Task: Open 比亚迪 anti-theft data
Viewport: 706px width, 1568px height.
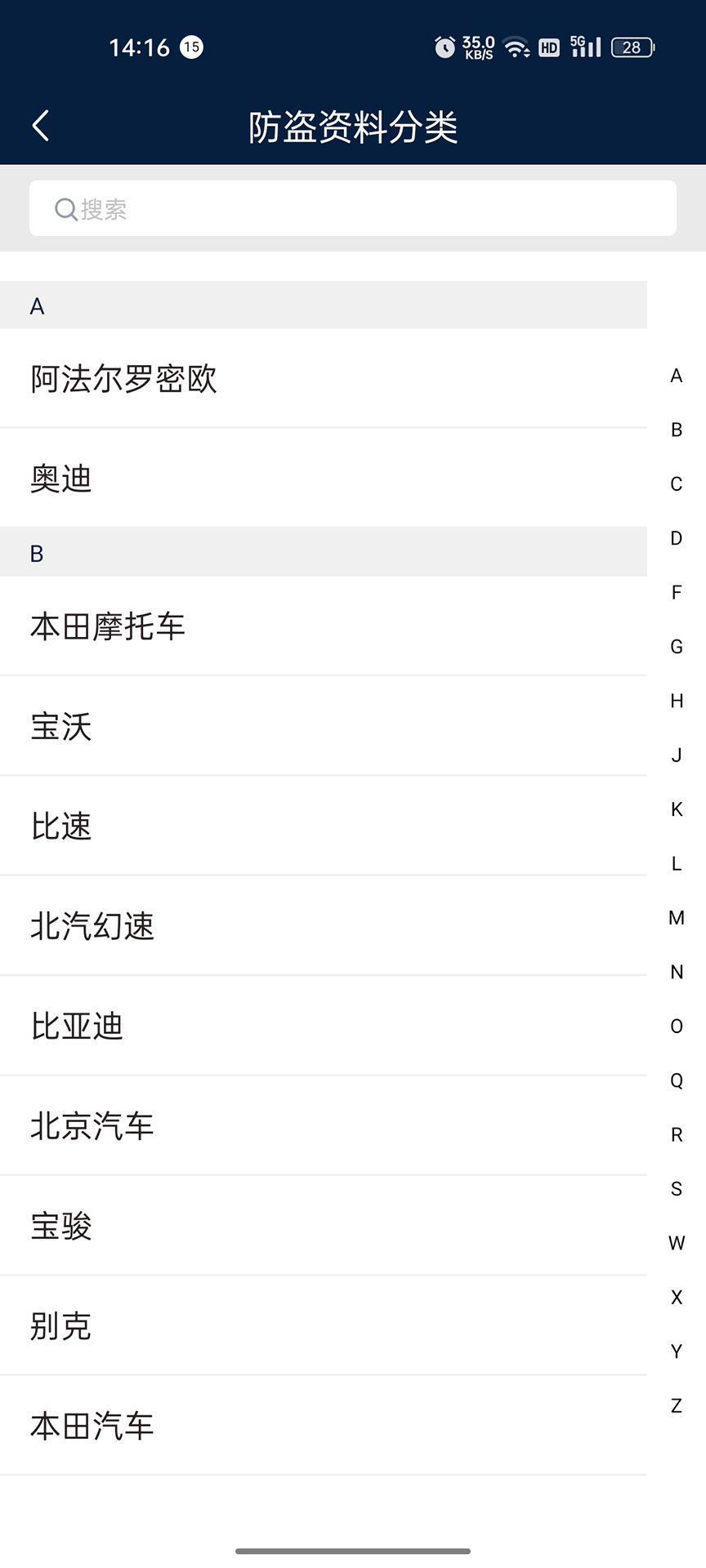Action: (324, 1026)
